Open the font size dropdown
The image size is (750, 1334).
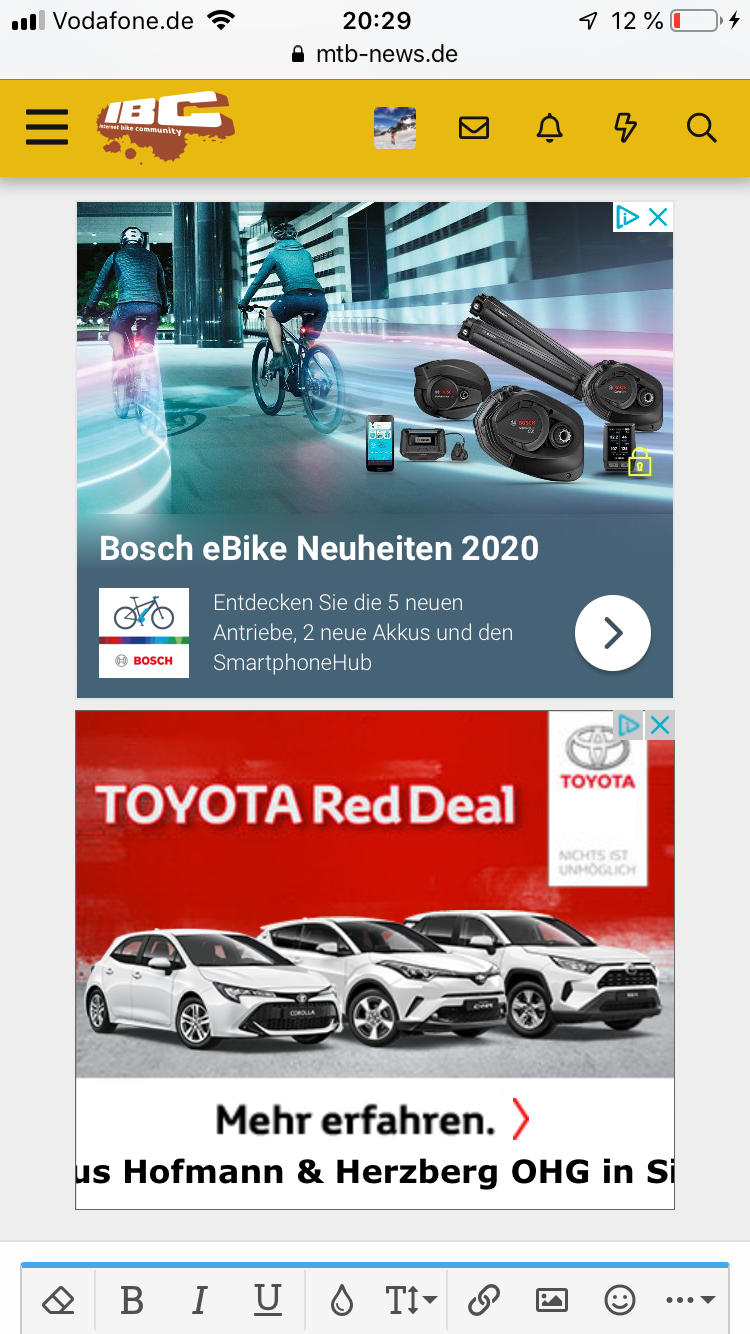click(x=411, y=1300)
